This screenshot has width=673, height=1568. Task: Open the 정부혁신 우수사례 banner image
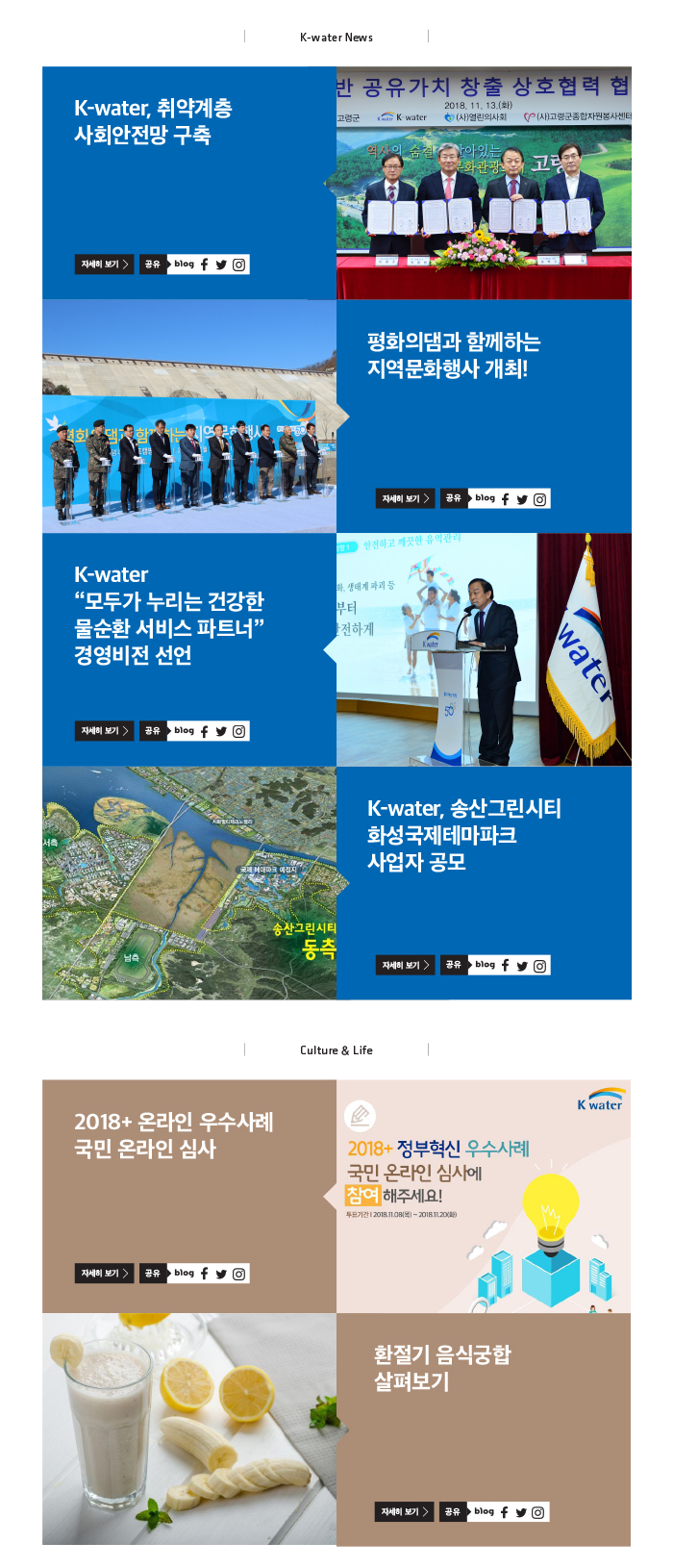(x=484, y=1196)
